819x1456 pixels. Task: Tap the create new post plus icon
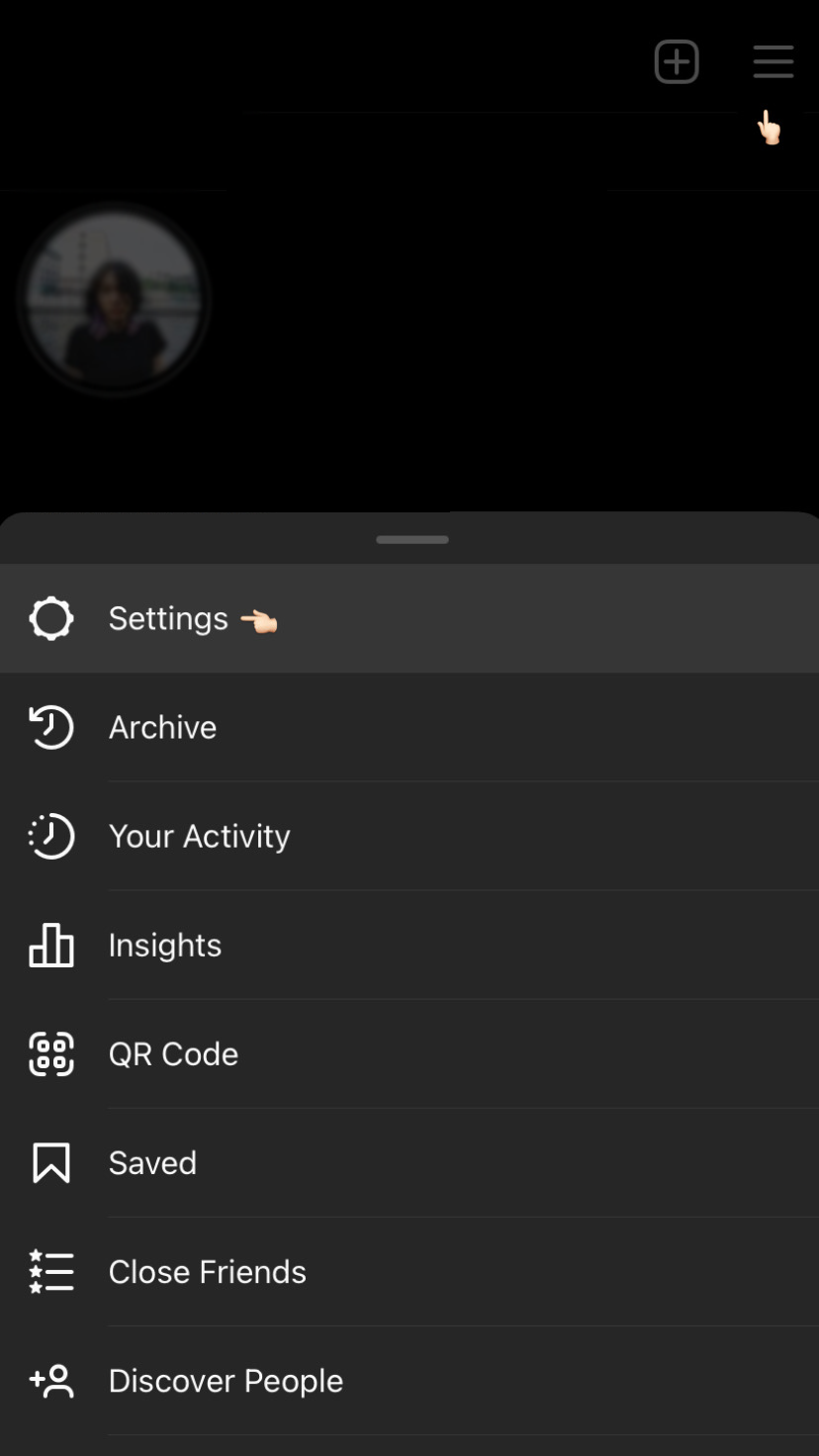tap(677, 61)
